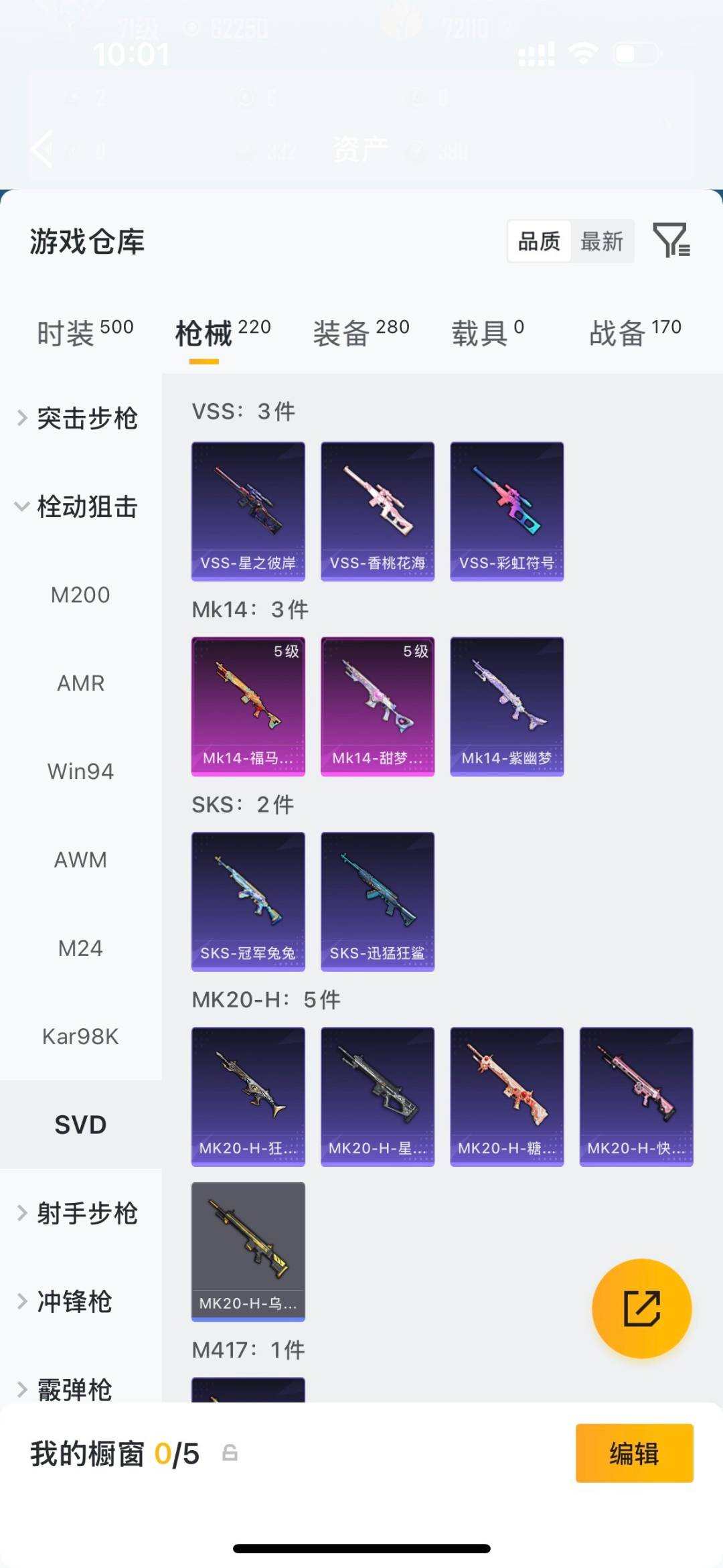The image size is (723, 1568).
Task: Open the SKS-冠军兔兔 skin card
Action: [x=248, y=901]
